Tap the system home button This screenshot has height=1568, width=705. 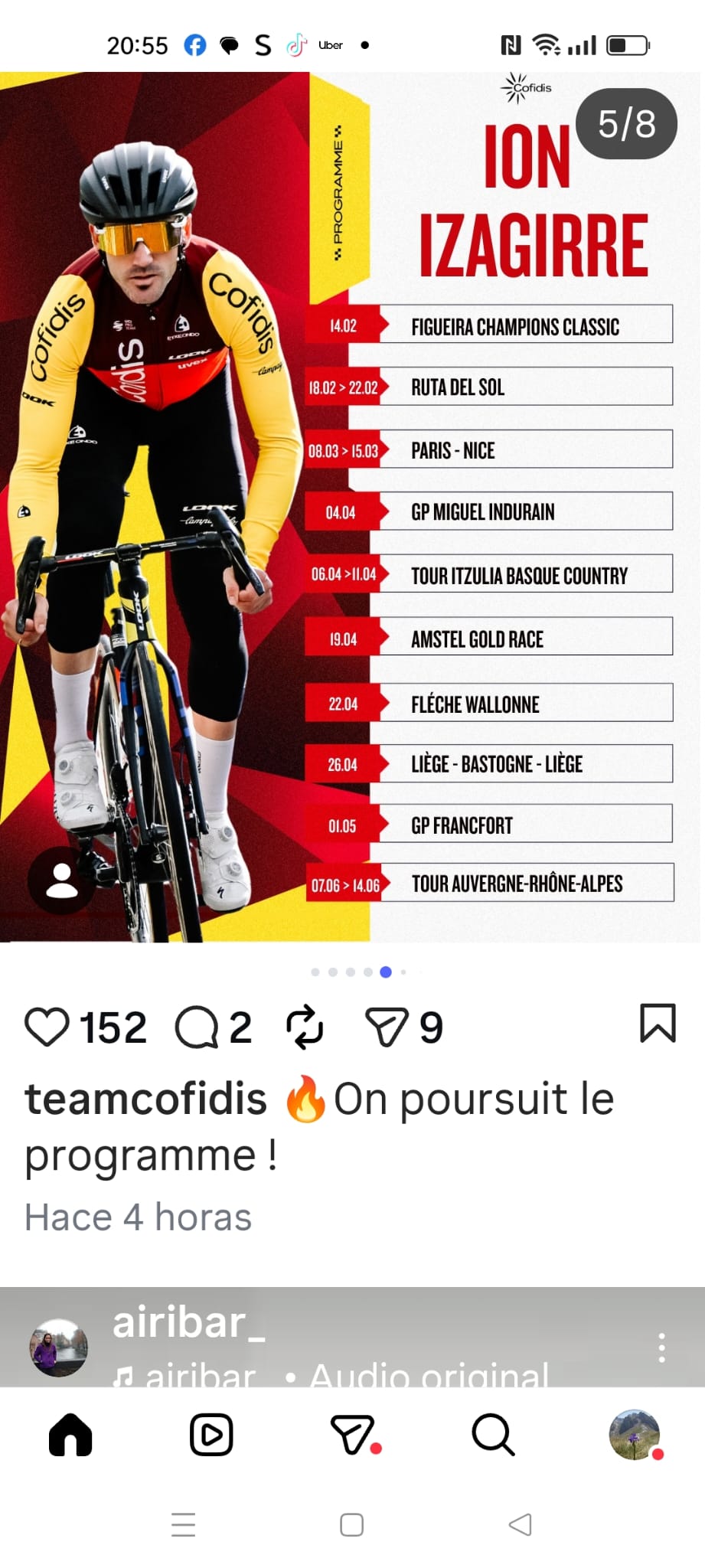point(351,1524)
